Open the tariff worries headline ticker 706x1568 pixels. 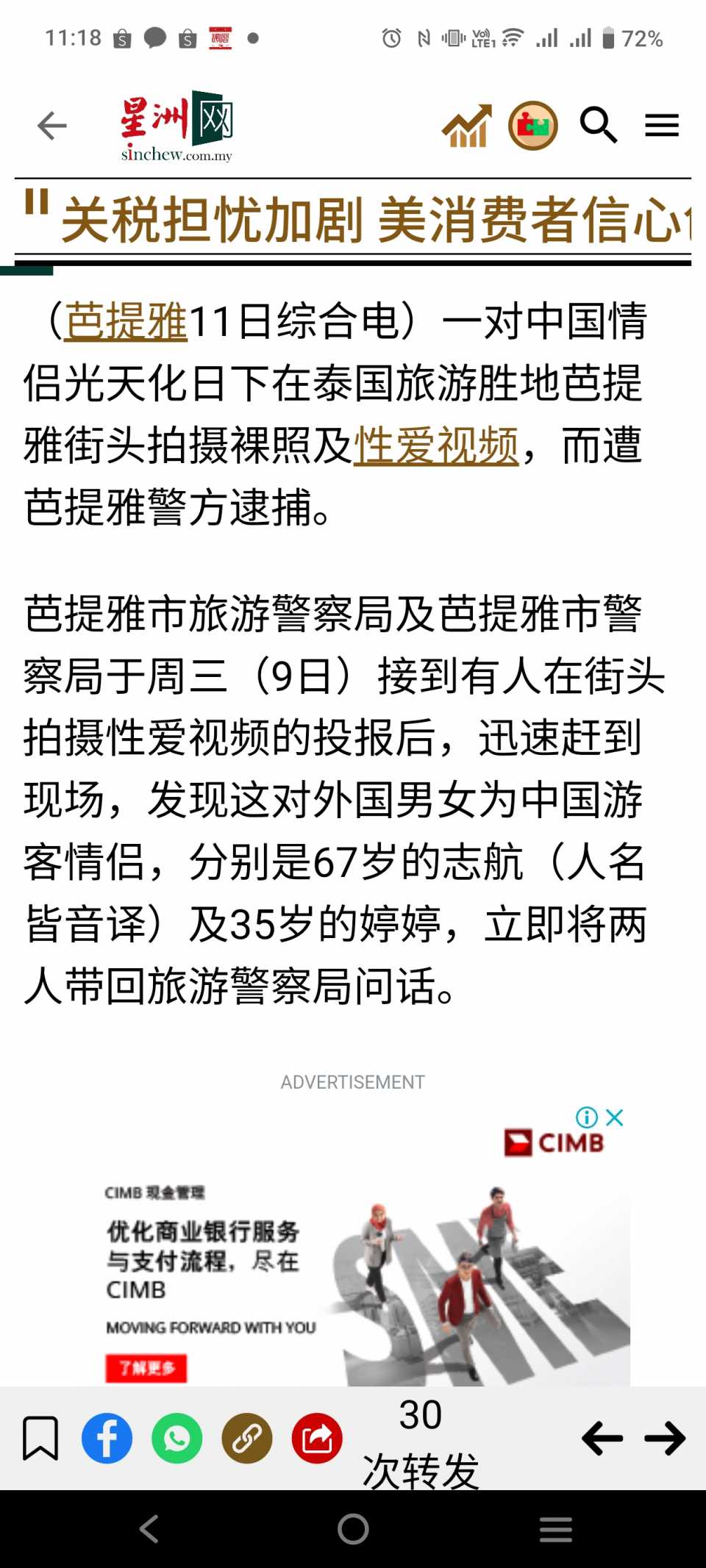pyautogui.click(x=368, y=219)
